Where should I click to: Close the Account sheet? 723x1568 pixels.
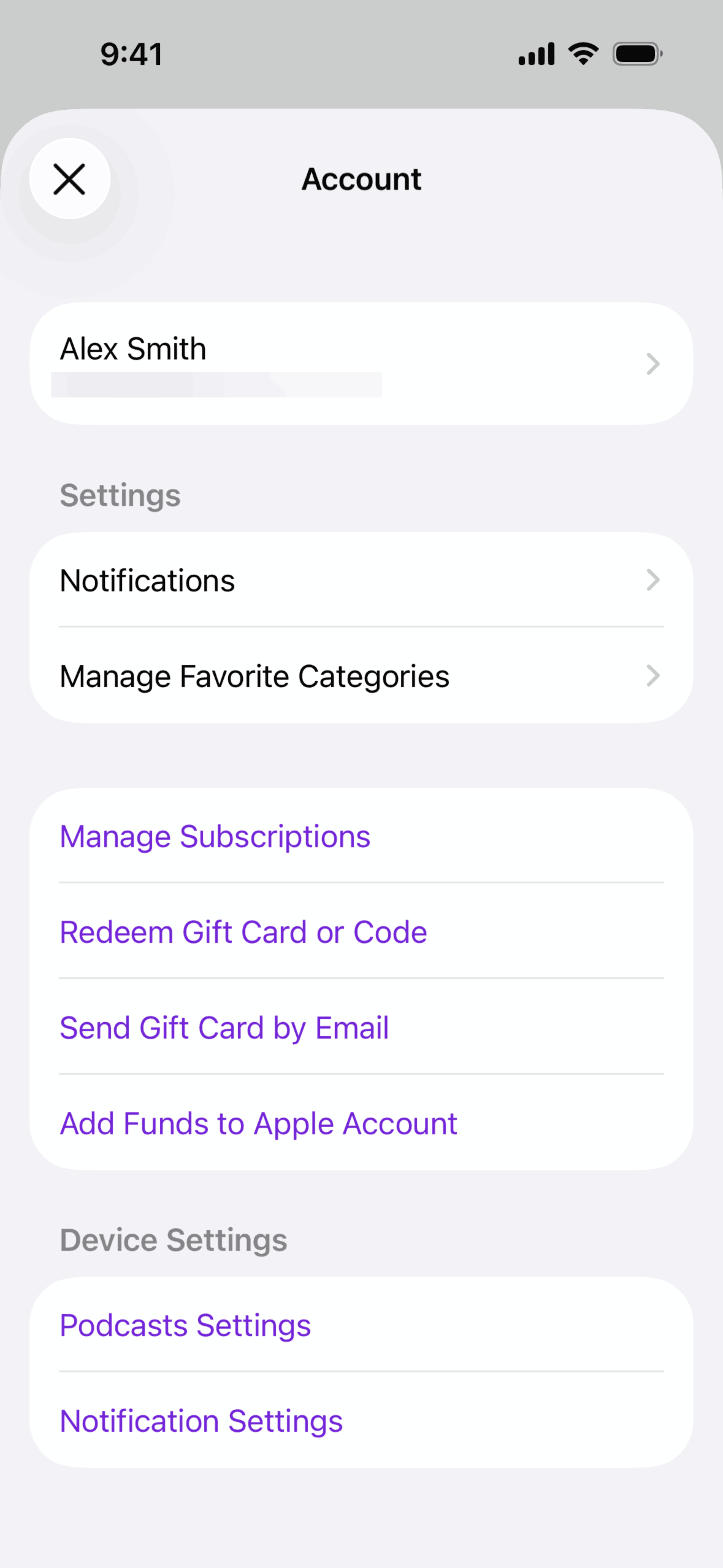[x=70, y=179]
